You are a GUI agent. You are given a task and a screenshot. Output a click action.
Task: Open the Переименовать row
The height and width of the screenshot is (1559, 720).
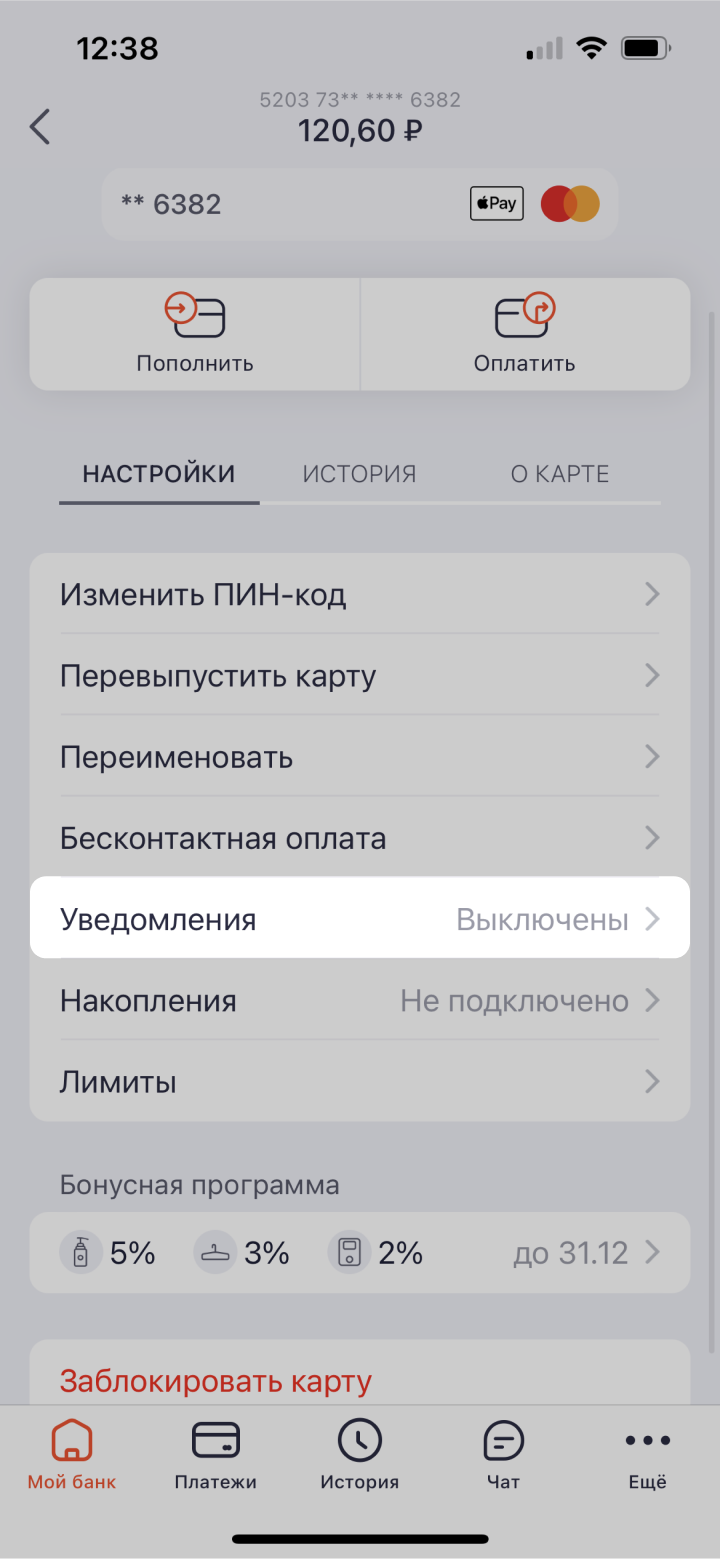(x=360, y=757)
